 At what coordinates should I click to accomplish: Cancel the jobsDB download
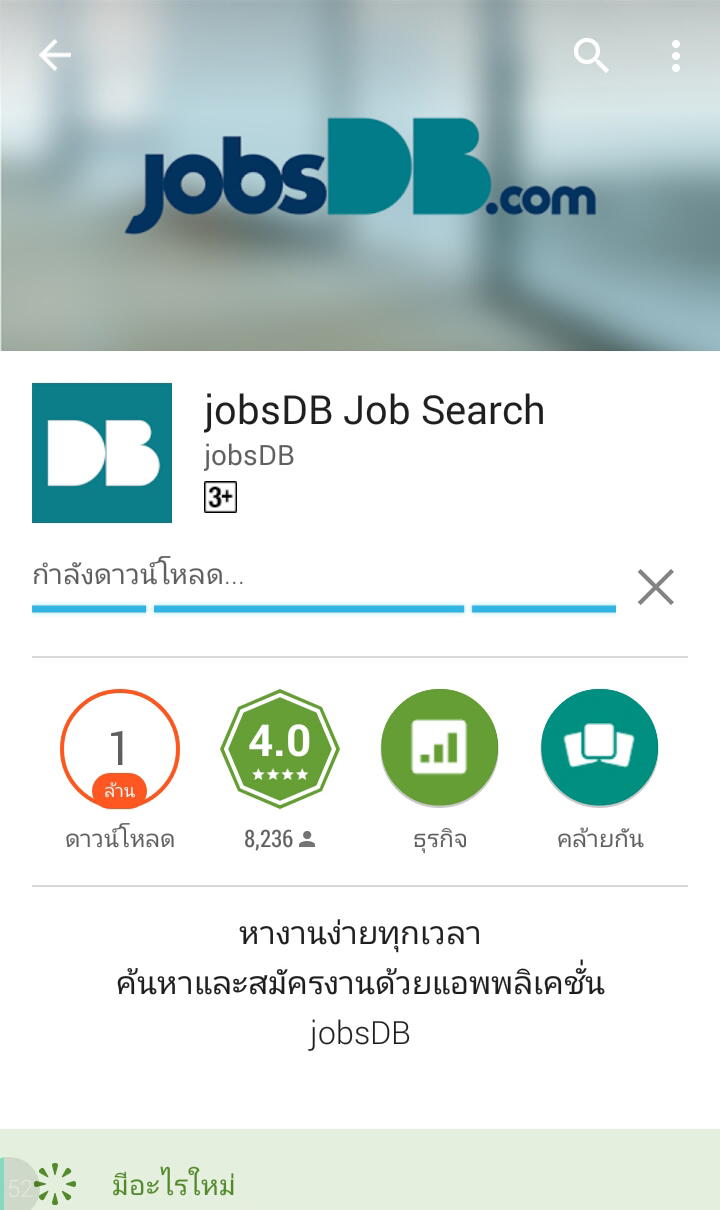656,587
